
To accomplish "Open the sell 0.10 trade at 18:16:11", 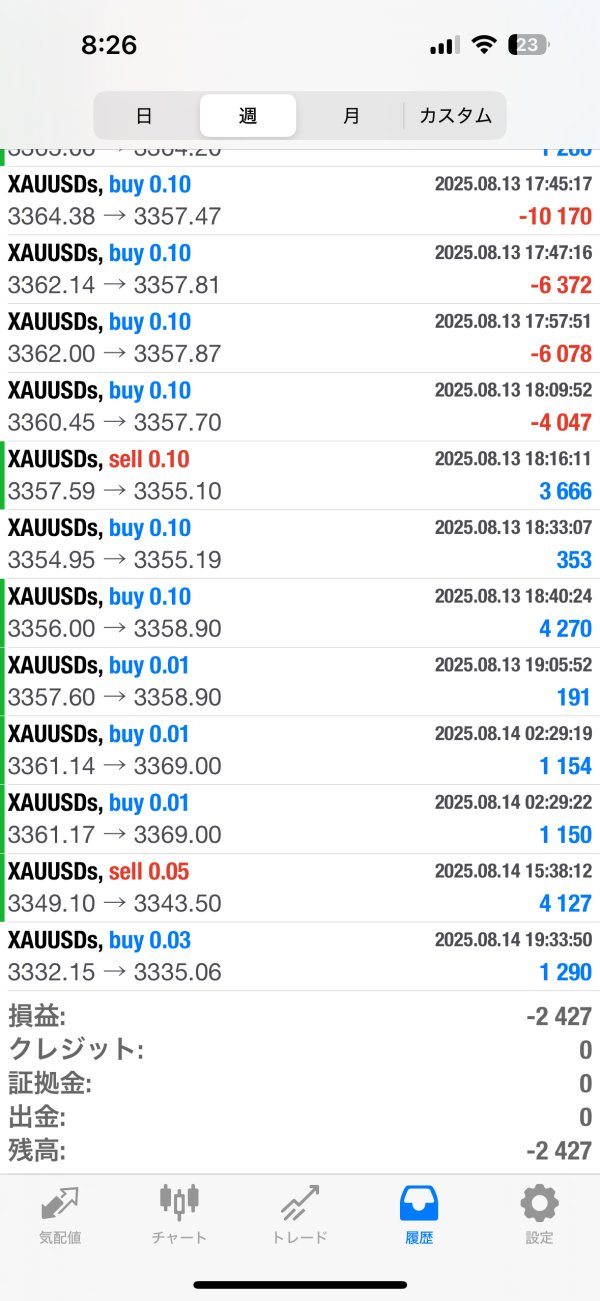I will pyautogui.click(x=300, y=476).
